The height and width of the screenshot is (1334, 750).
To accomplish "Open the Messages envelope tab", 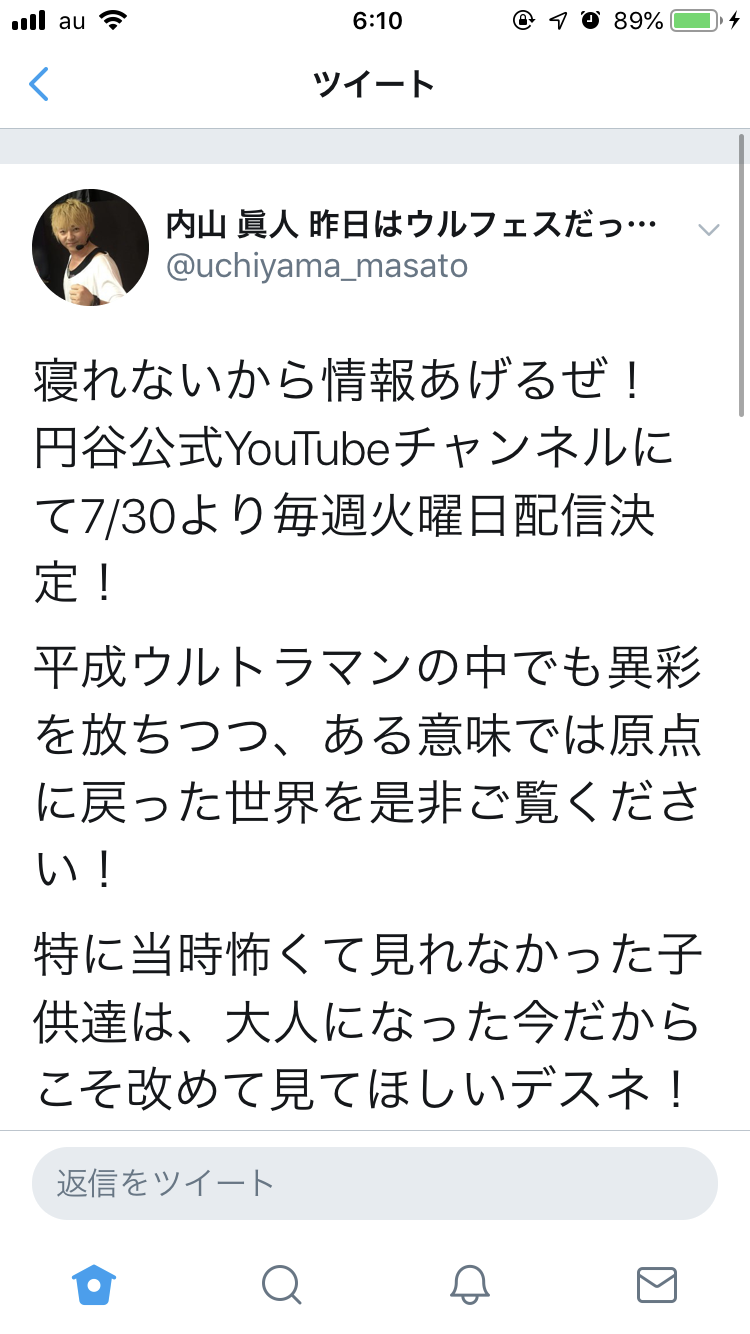I will pos(657,1284).
